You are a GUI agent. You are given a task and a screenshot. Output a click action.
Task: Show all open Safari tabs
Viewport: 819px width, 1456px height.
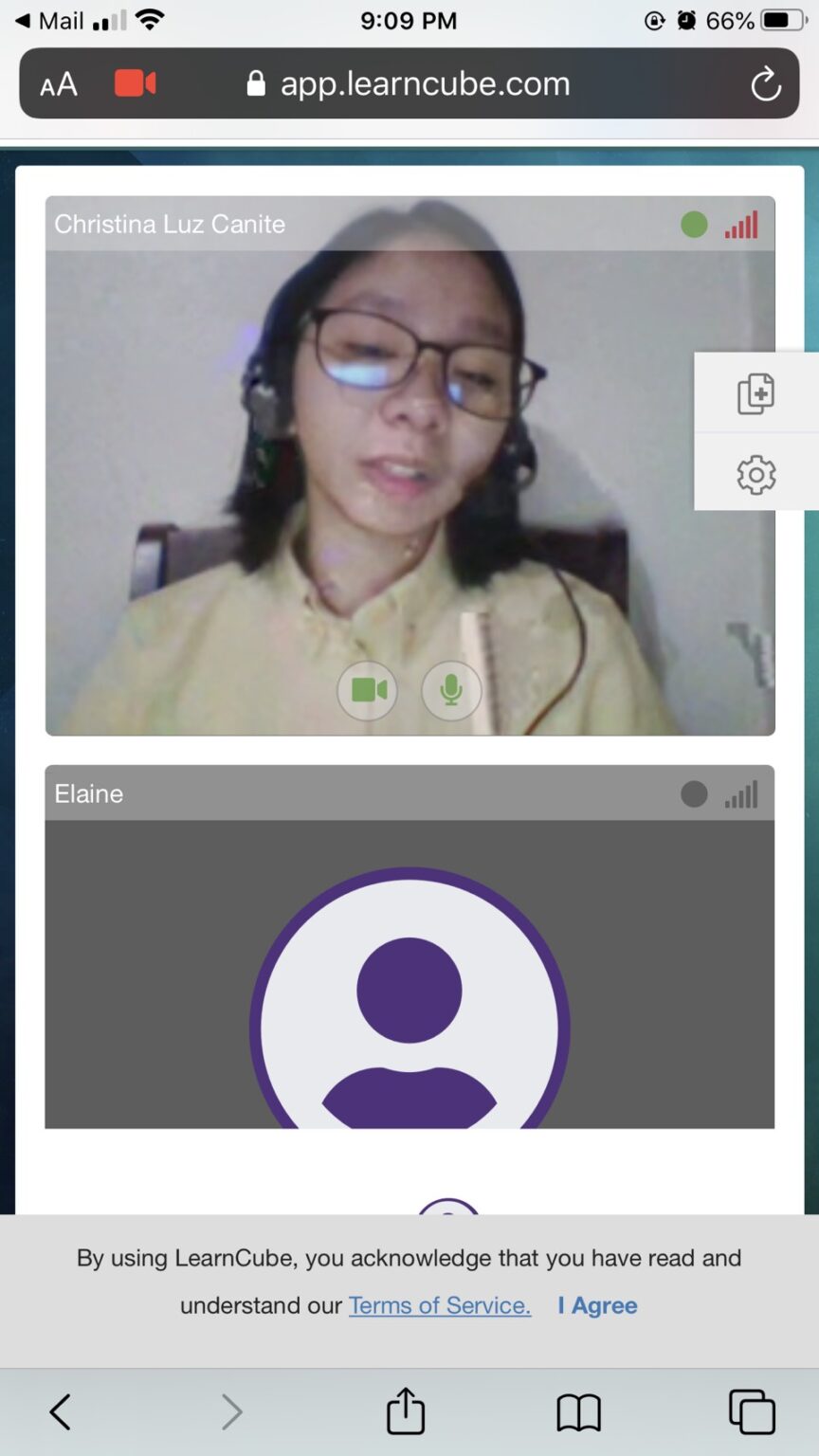click(x=752, y=1411)
